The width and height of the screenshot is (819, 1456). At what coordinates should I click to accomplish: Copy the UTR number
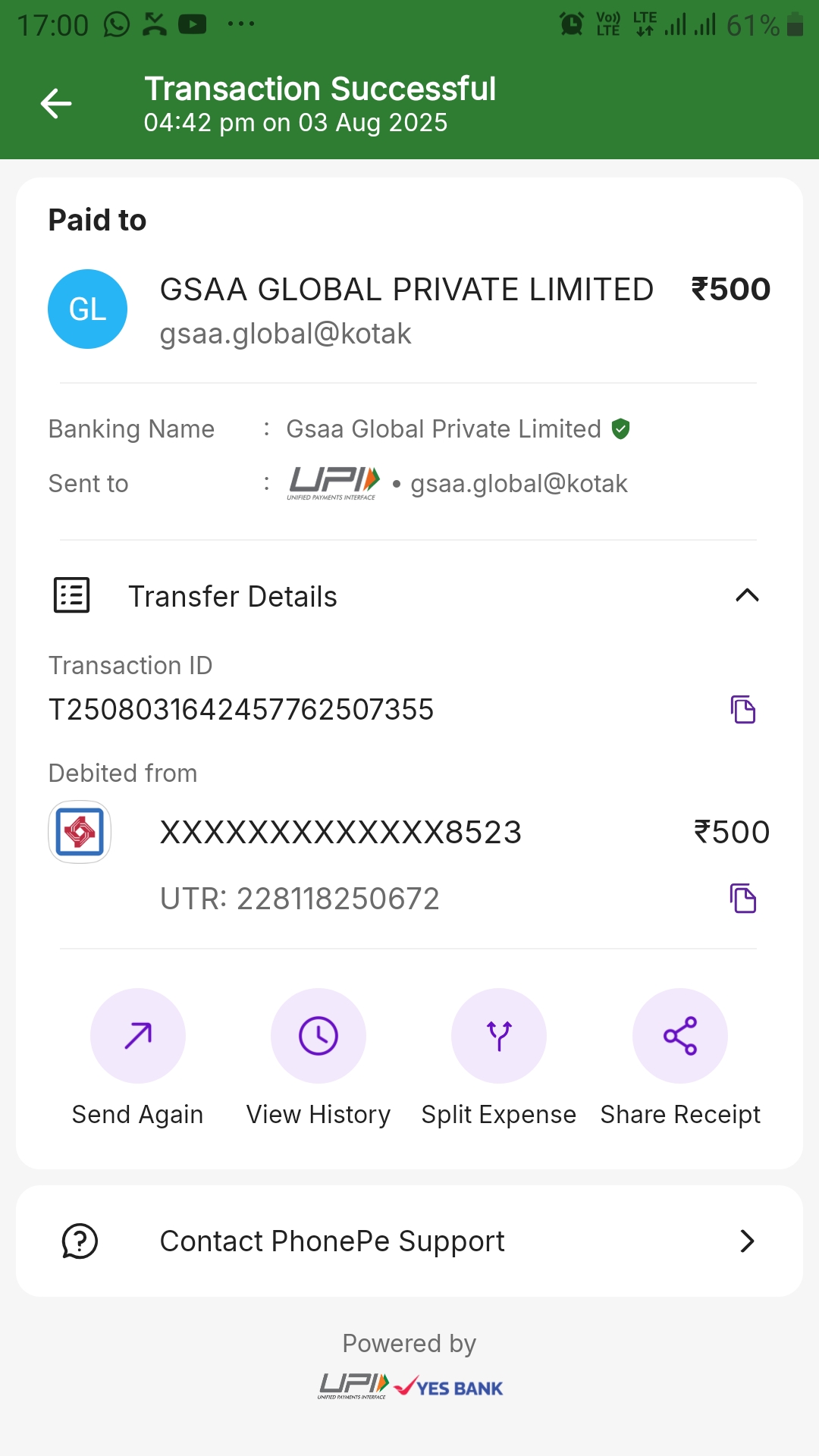point(743,899)
